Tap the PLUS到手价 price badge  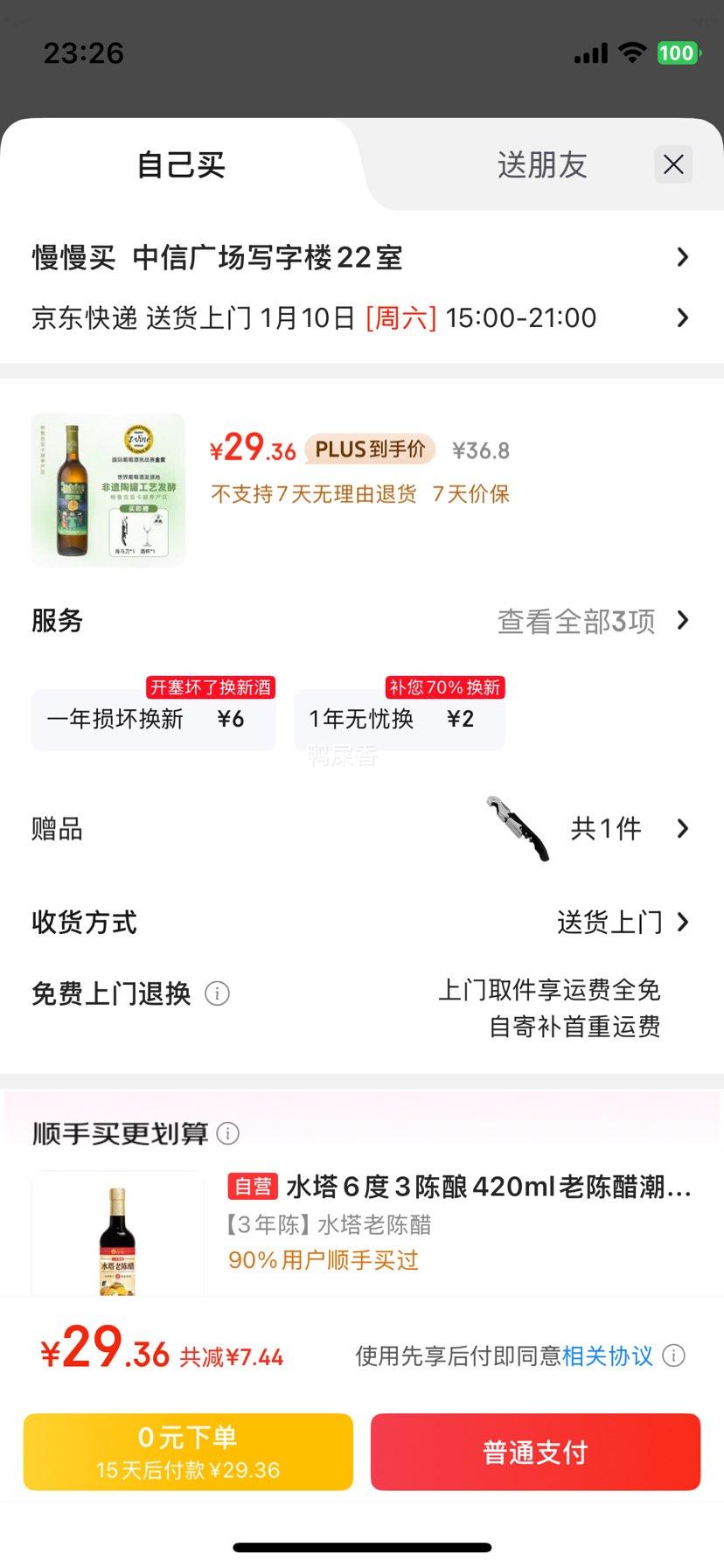pyautogui.click(x=371, y=449)
